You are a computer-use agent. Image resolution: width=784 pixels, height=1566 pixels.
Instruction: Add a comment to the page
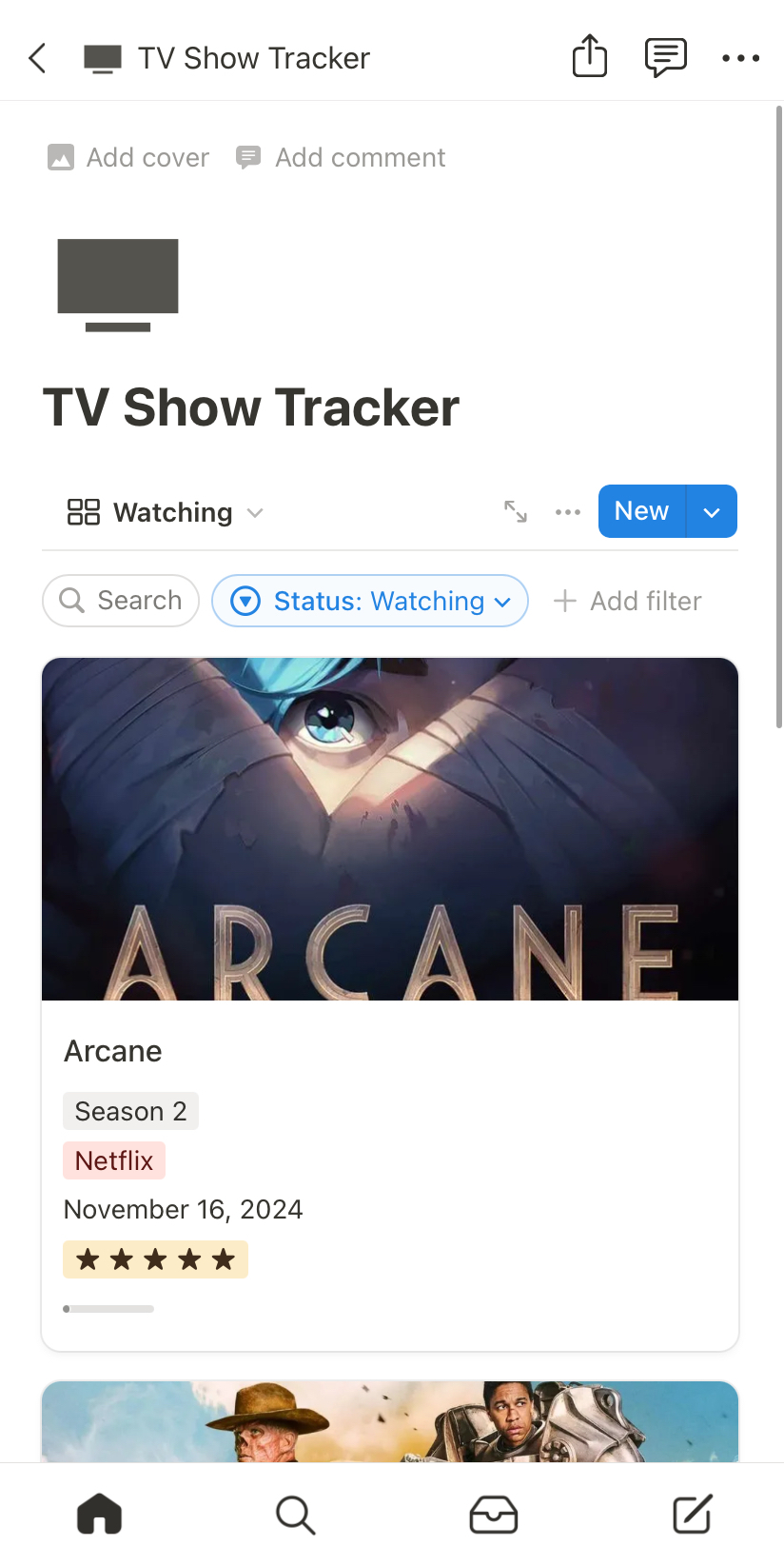coord(341,157)
